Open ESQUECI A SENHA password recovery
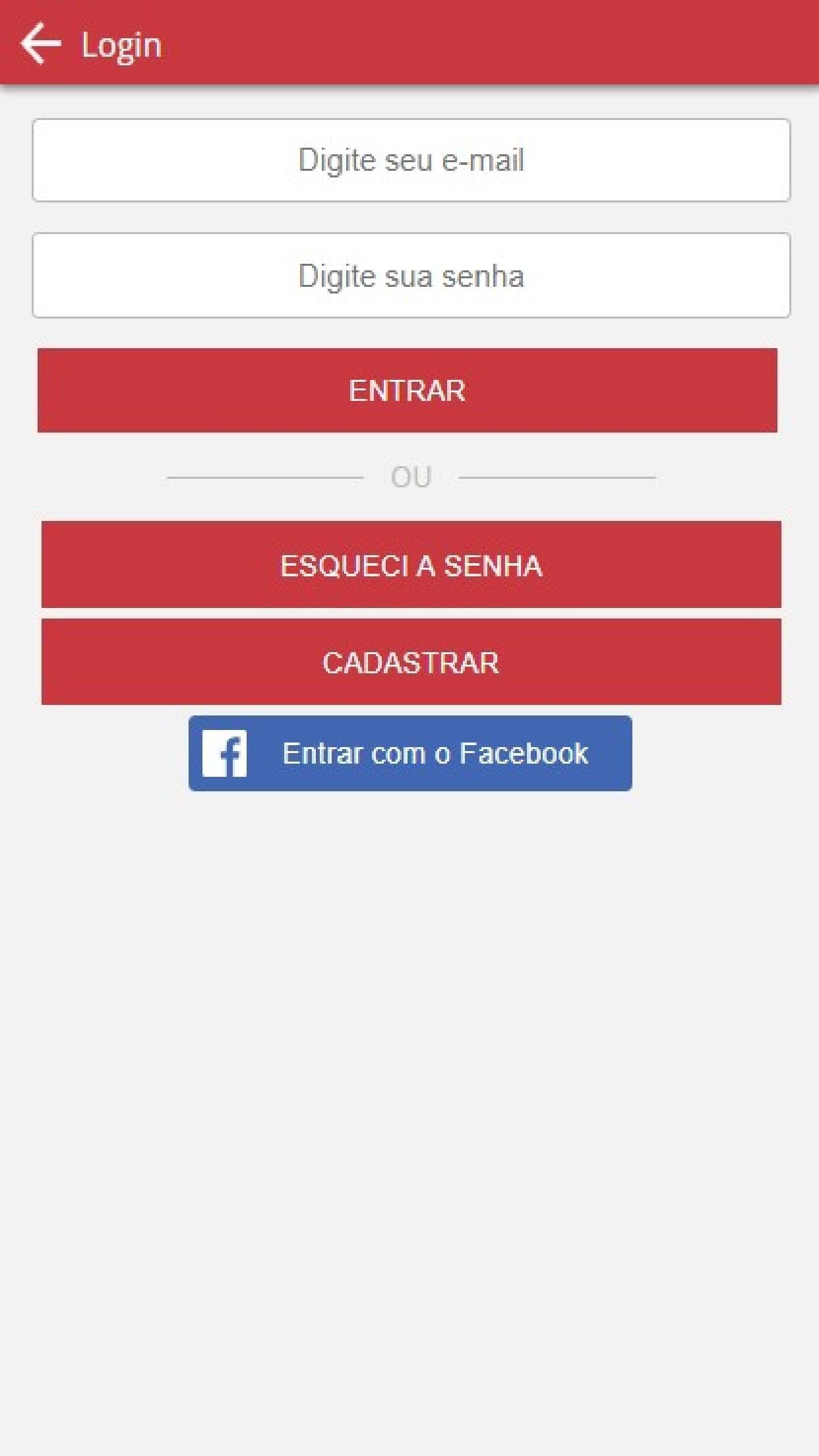 click(411, 565)
